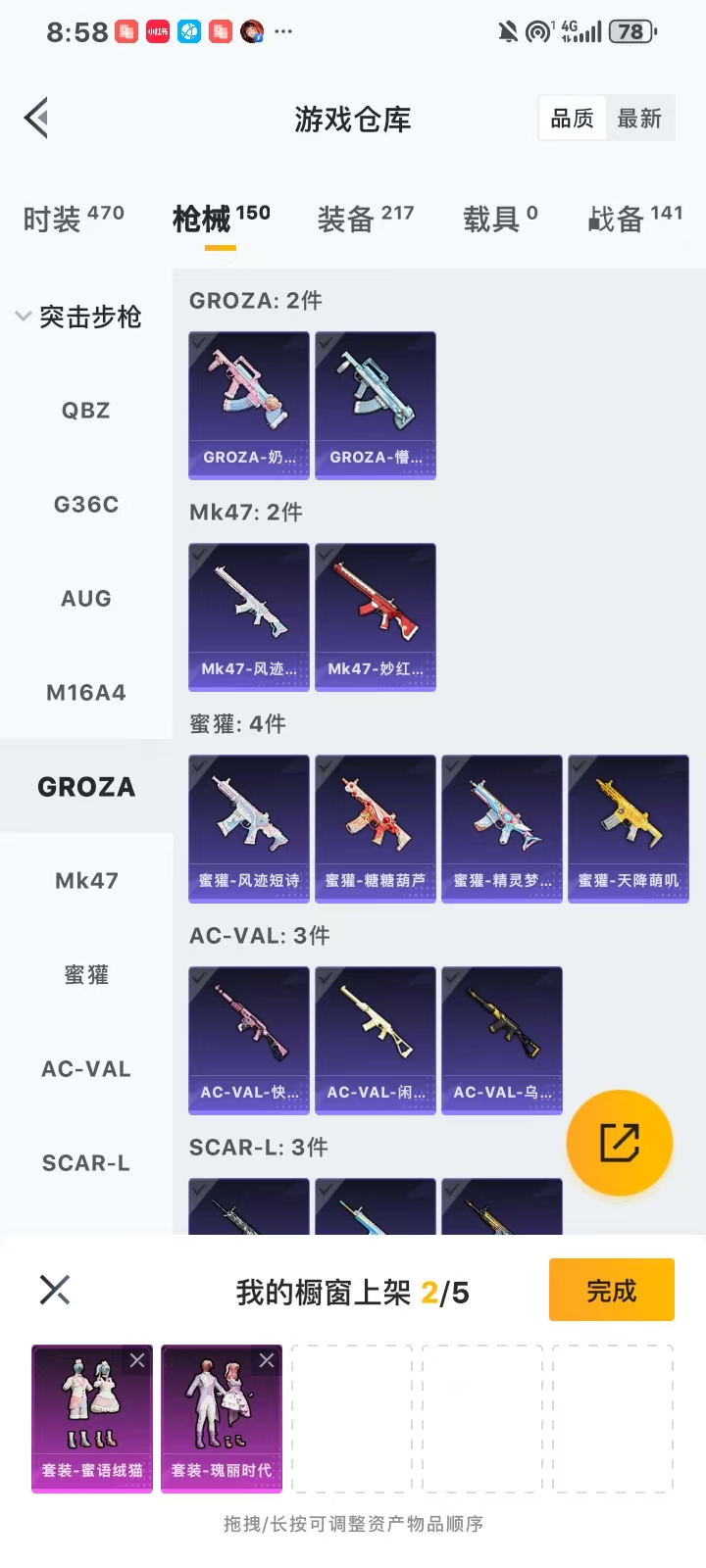Viewport: 706px width, 1568px height.
Task: Pick the Mk47-妙红... weapon skin
Action: 376,616
